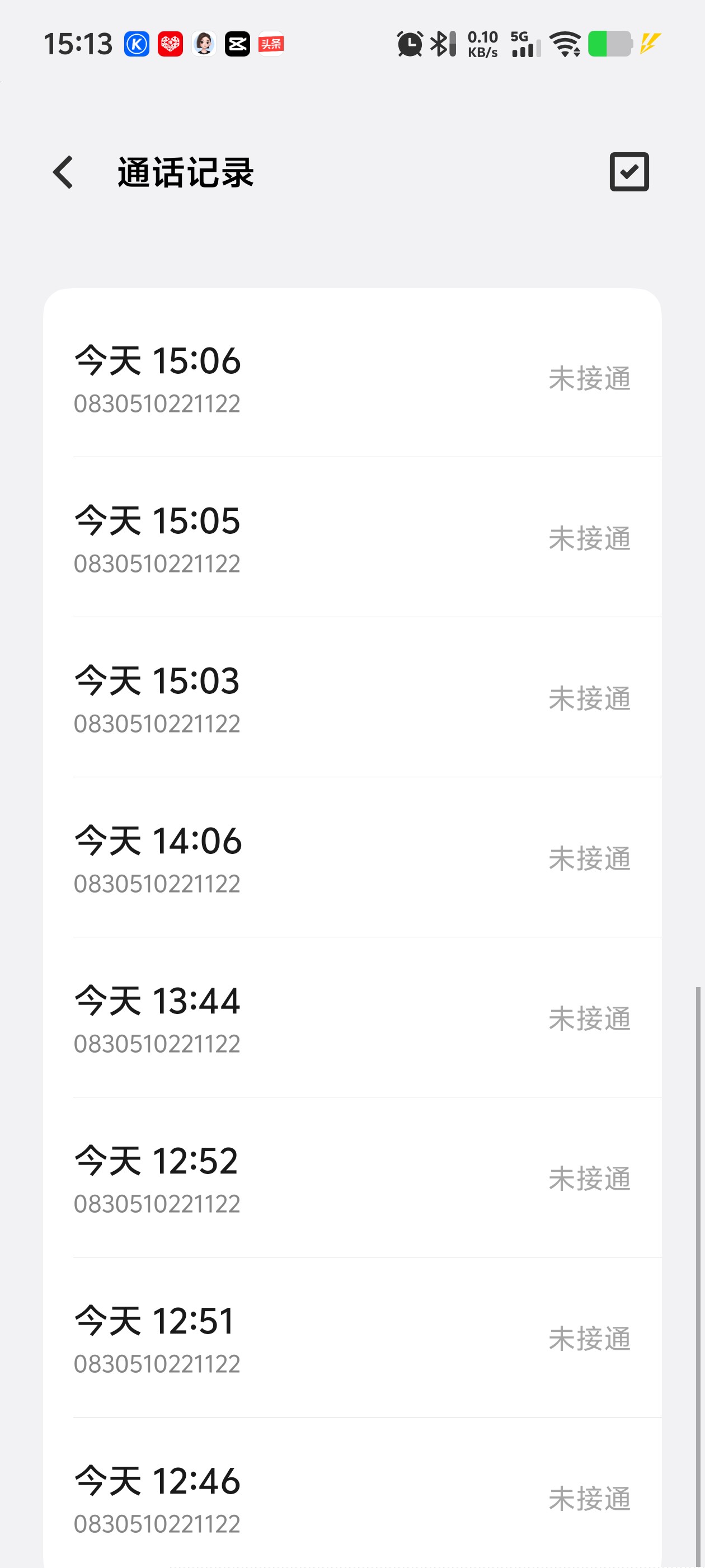This screenshot has width=705, height=1568.
Task: Open the 今天 13:44 call entry
Action: [352, 1018]
